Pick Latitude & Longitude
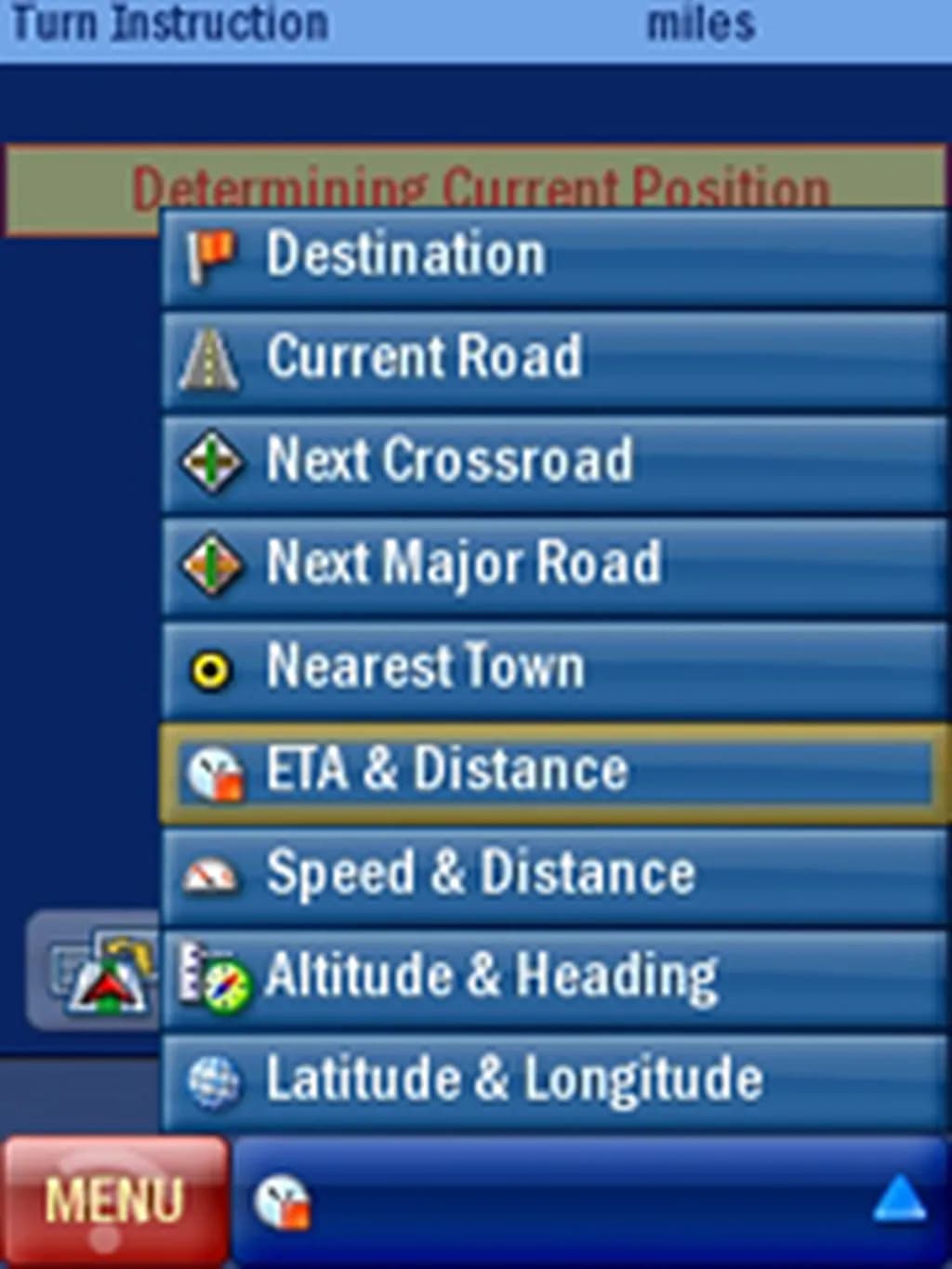The image size is (952, 1269). 553,1081
